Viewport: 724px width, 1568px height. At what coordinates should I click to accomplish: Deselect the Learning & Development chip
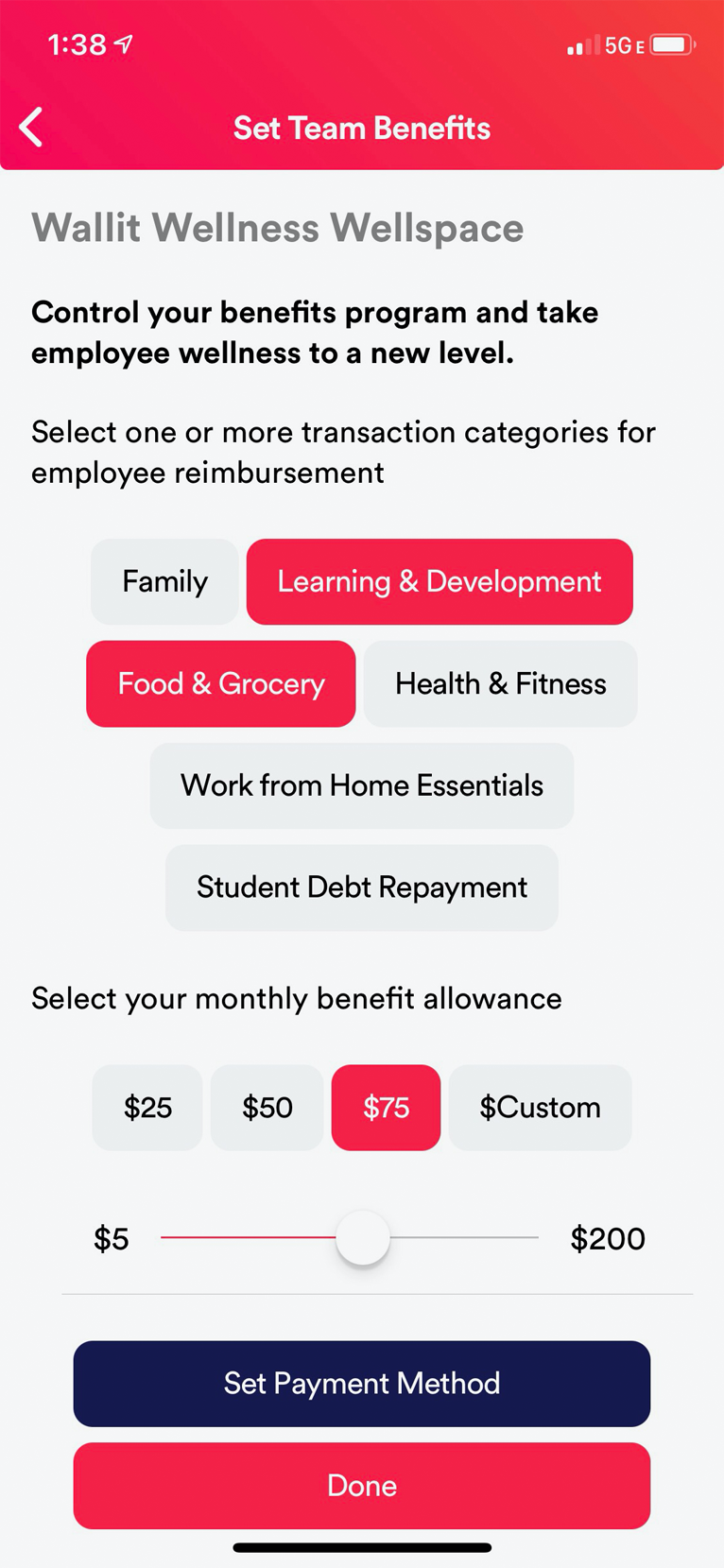(440, 581)
